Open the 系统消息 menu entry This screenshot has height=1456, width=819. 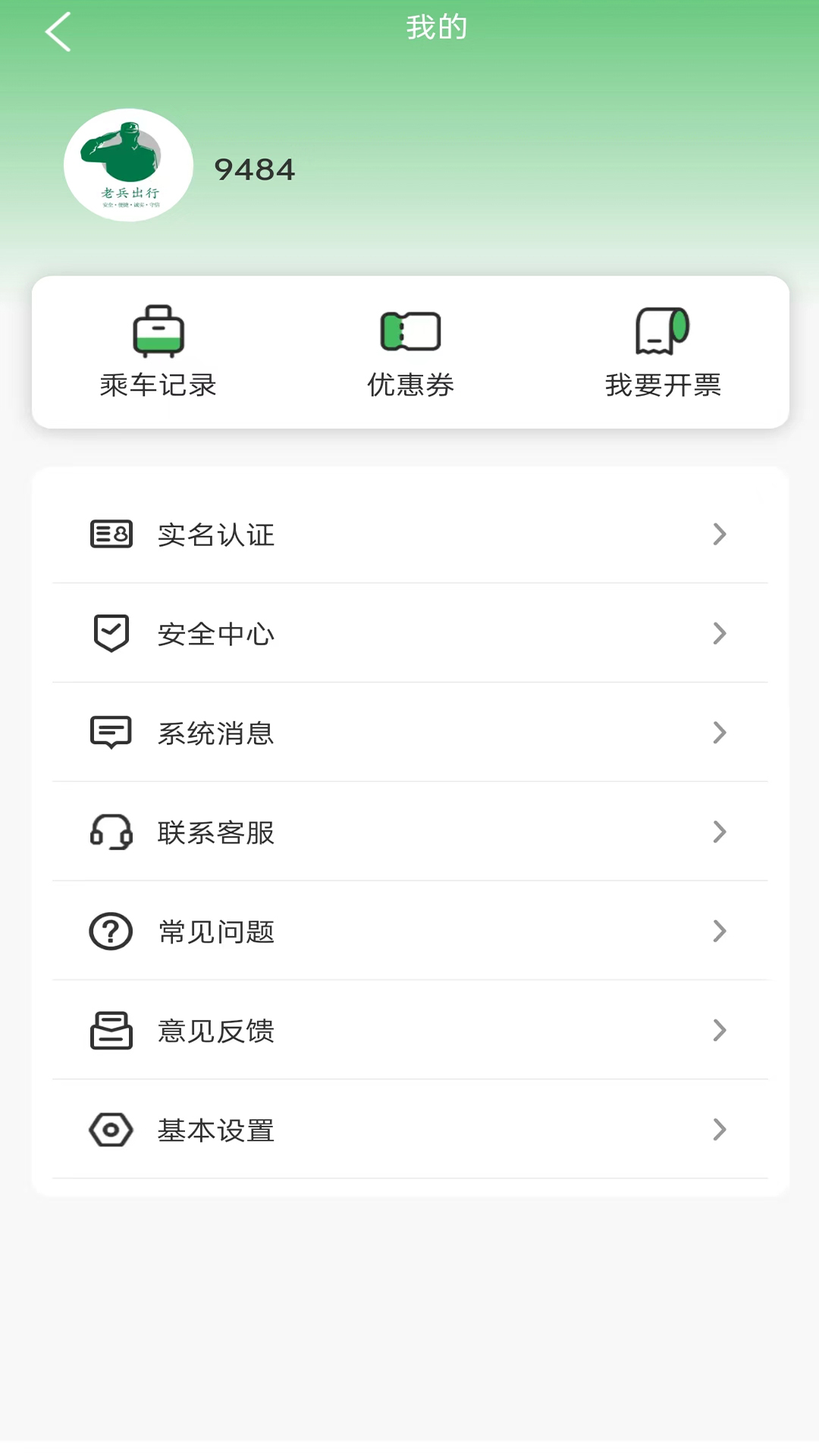pyautogui.click(x=215, y=733)
